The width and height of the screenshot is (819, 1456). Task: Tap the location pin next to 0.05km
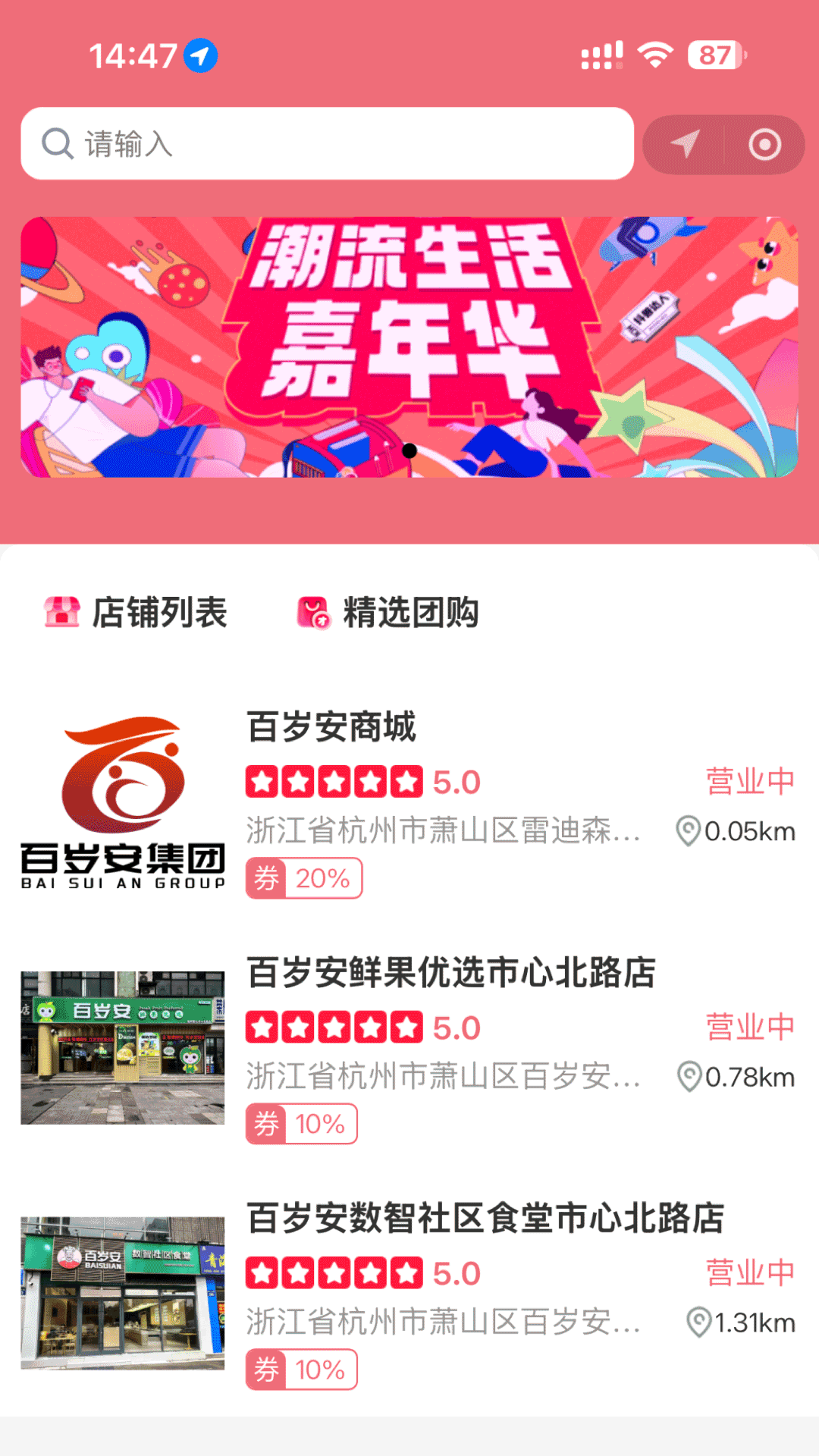pyautogui.click(x=688, y=831)
